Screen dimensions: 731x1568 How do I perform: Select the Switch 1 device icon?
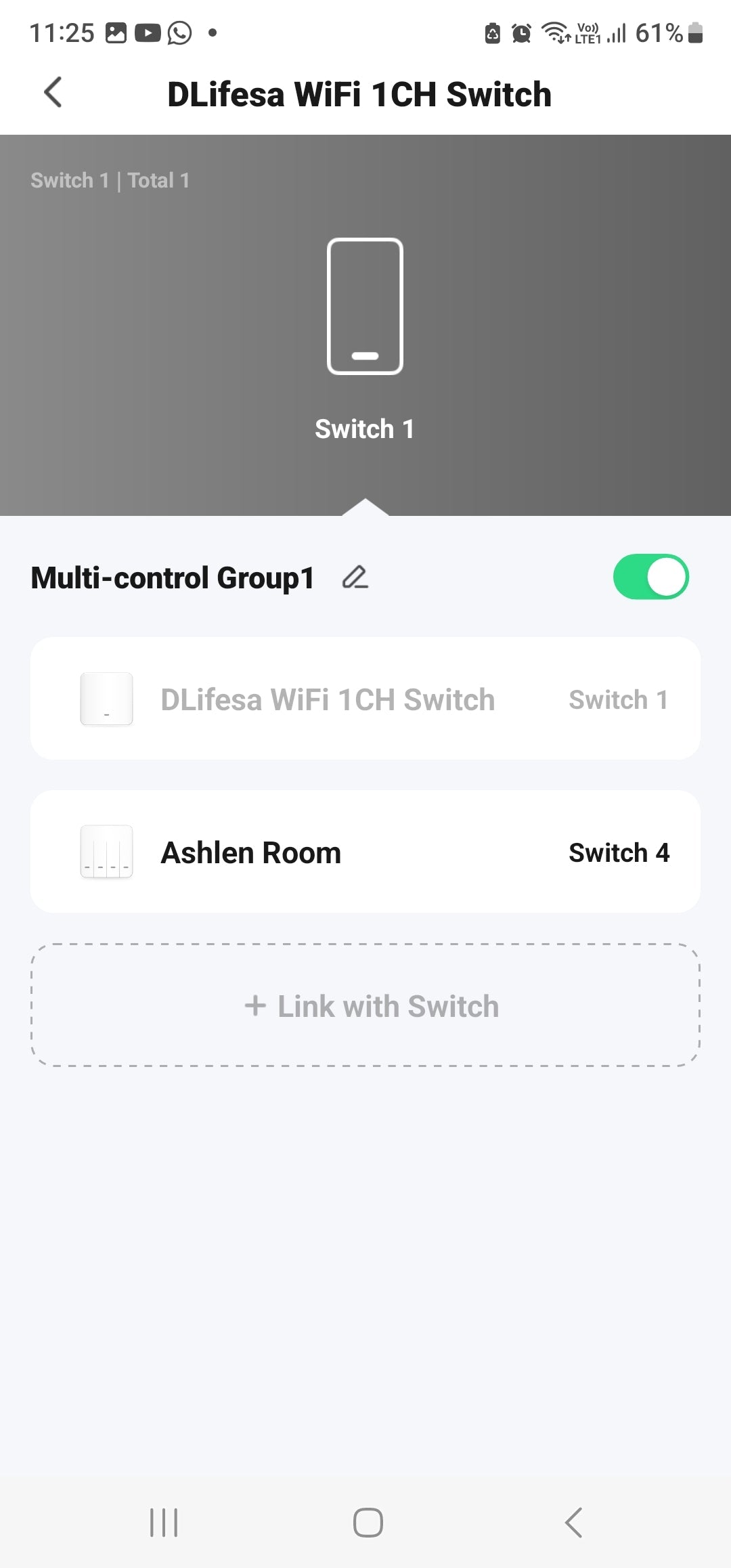tap(365, 306)
